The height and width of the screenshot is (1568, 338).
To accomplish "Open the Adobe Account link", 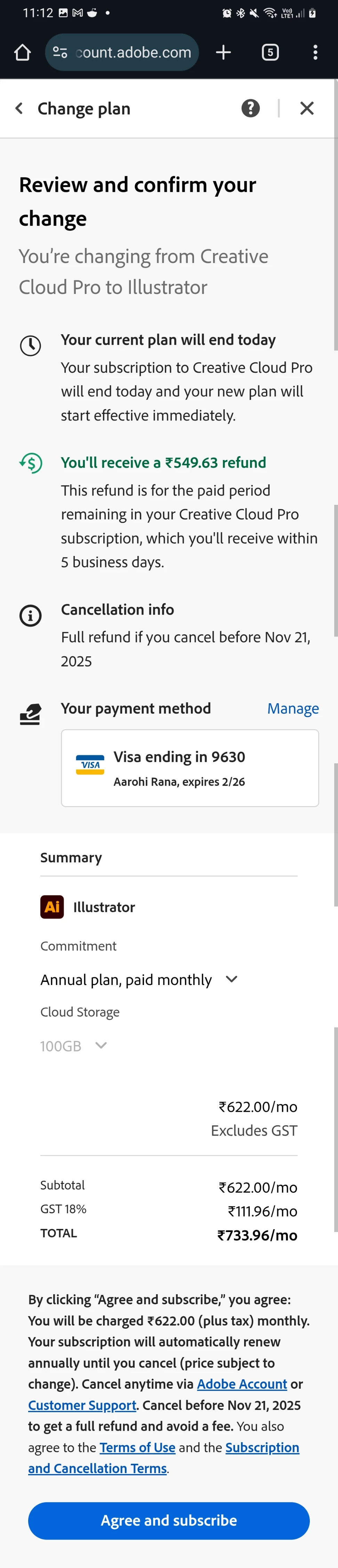I will 242,1384.
